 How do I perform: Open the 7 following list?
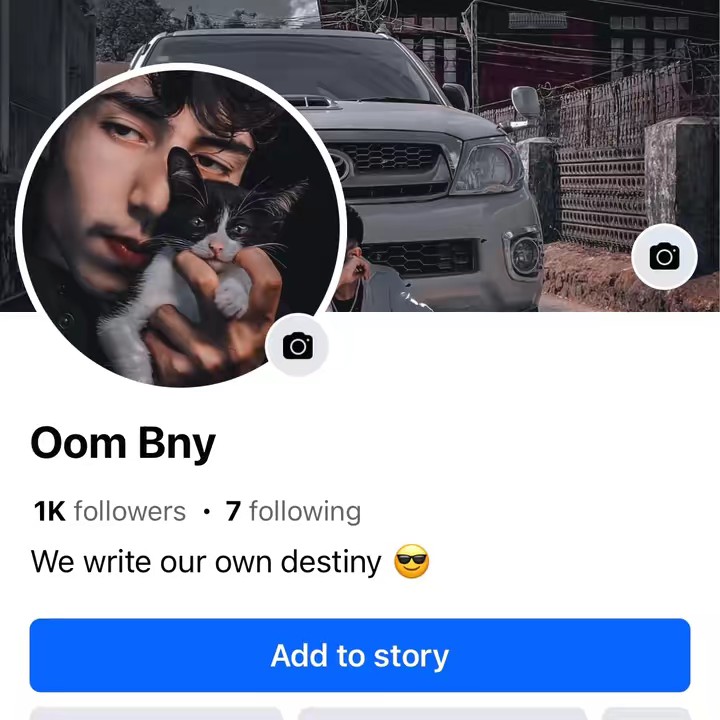[x=293, y=511]
